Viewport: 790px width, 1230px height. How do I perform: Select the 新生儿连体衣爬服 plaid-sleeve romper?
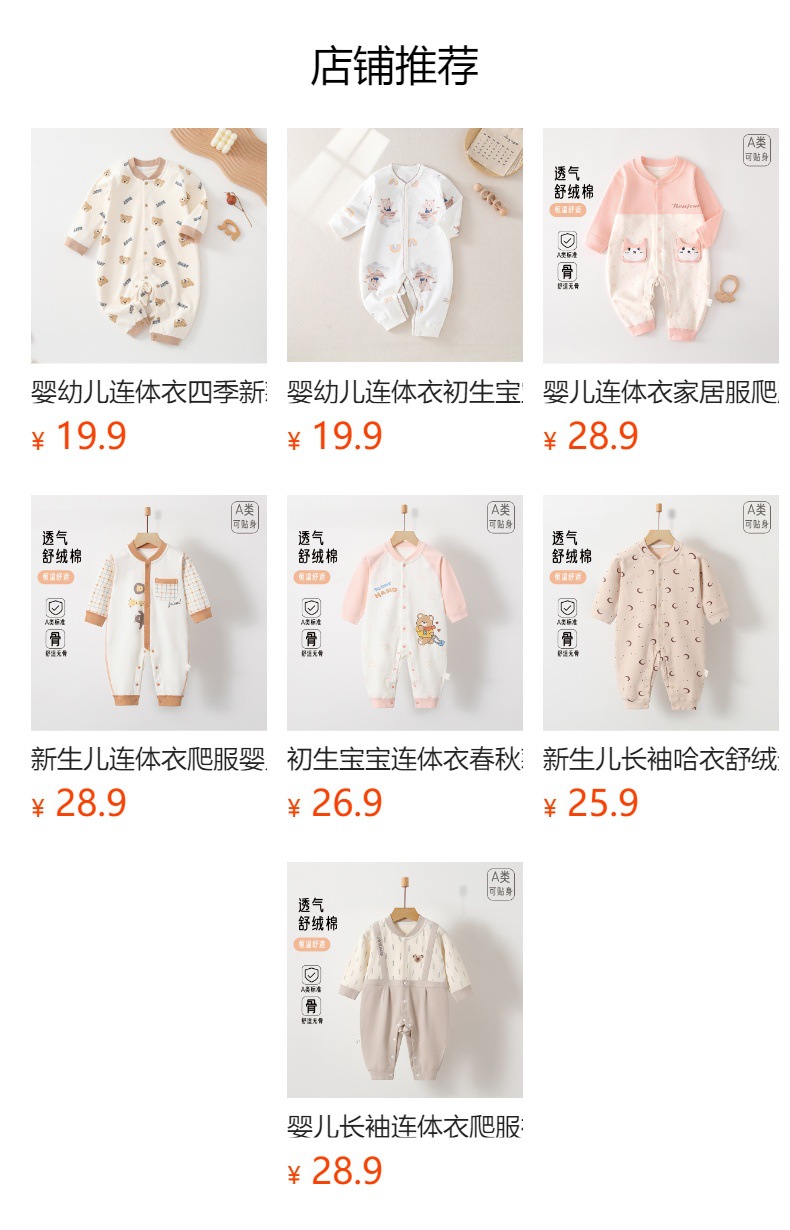pos(148,613)
